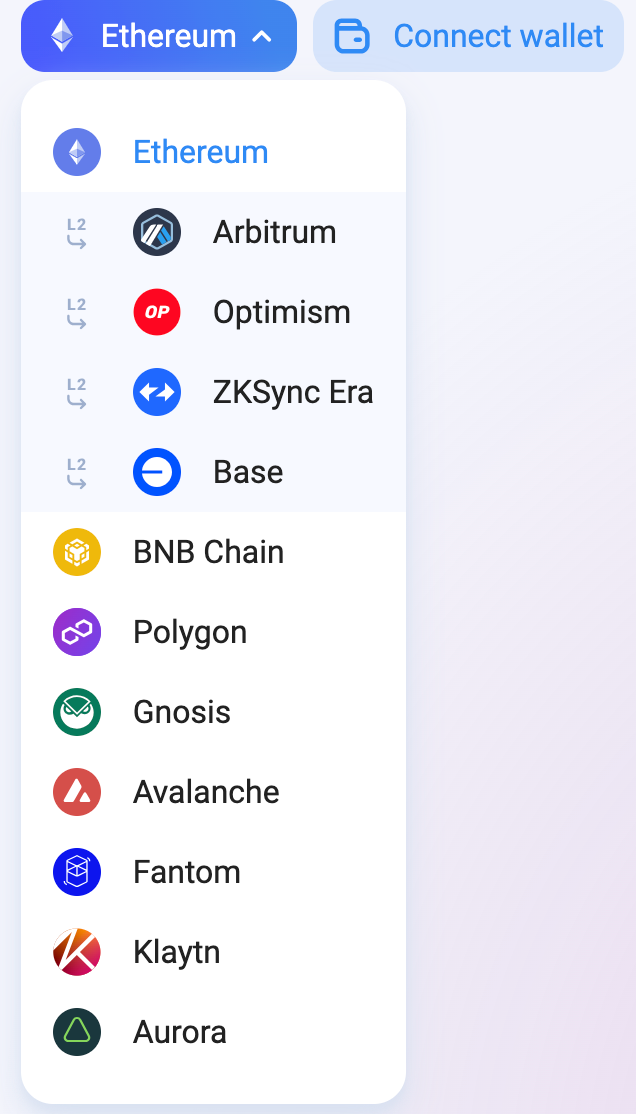
Task: Choose BNB Chain from the list
Action: (x=208, y=552)
